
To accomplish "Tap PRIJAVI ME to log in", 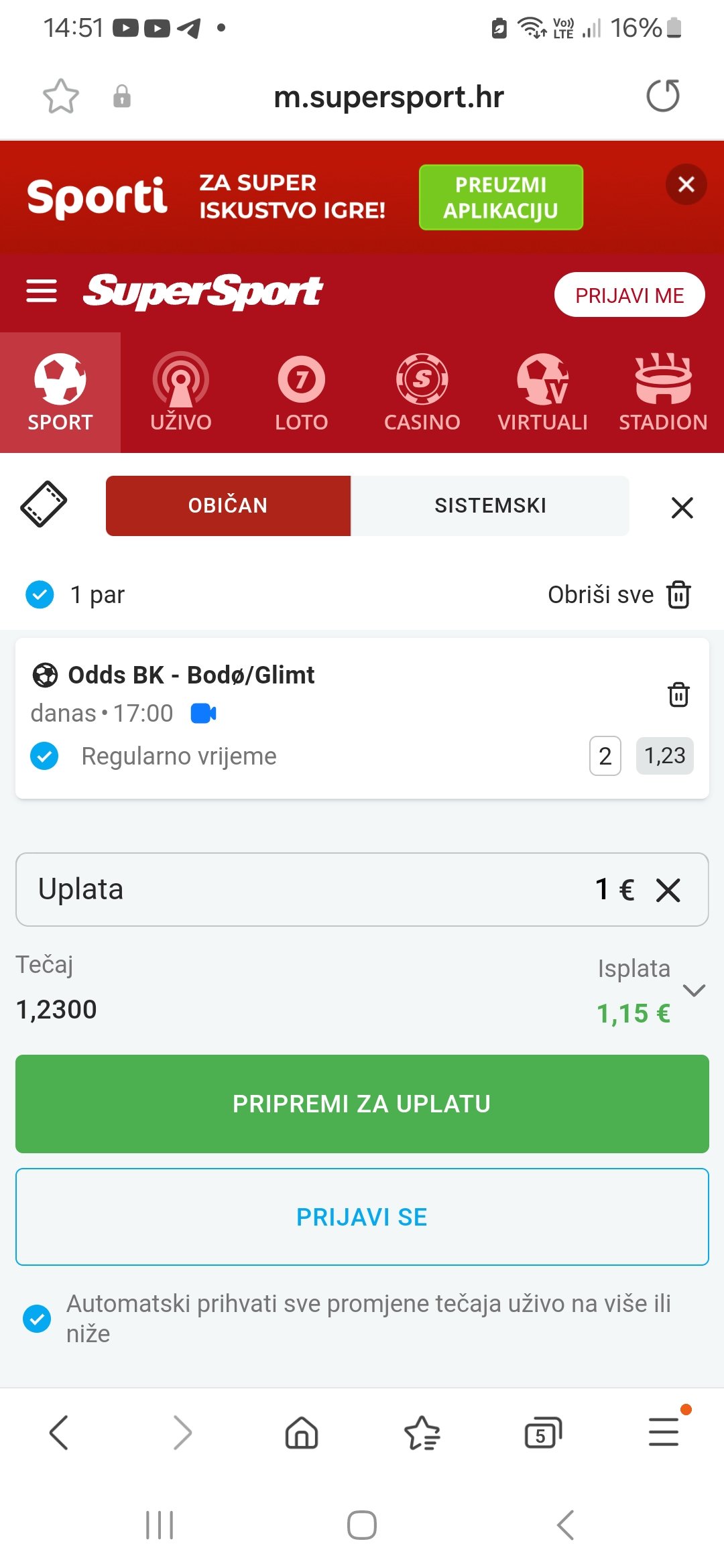I will tap(629, 295).
